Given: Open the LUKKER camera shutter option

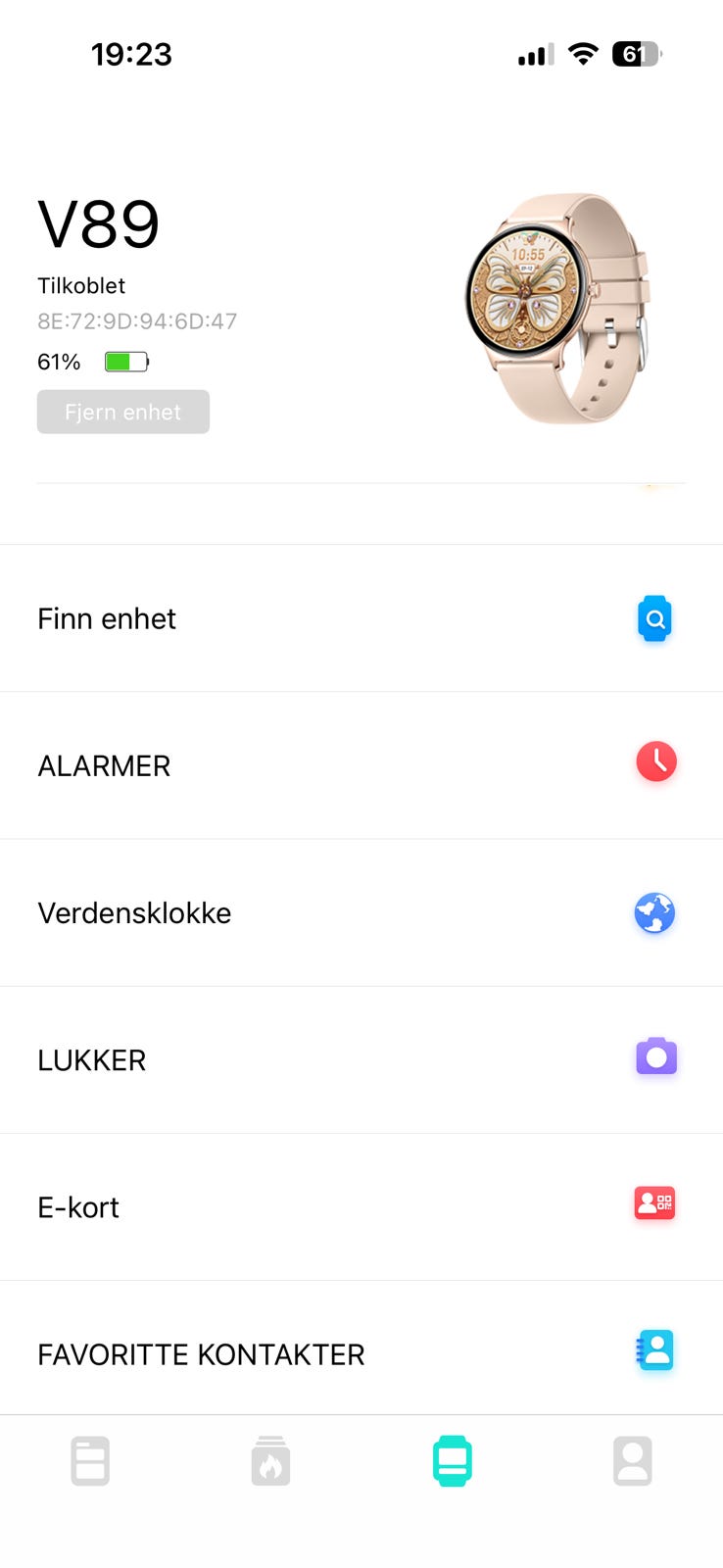Looking at the screenshot, I should click(x=361, y=1059).
